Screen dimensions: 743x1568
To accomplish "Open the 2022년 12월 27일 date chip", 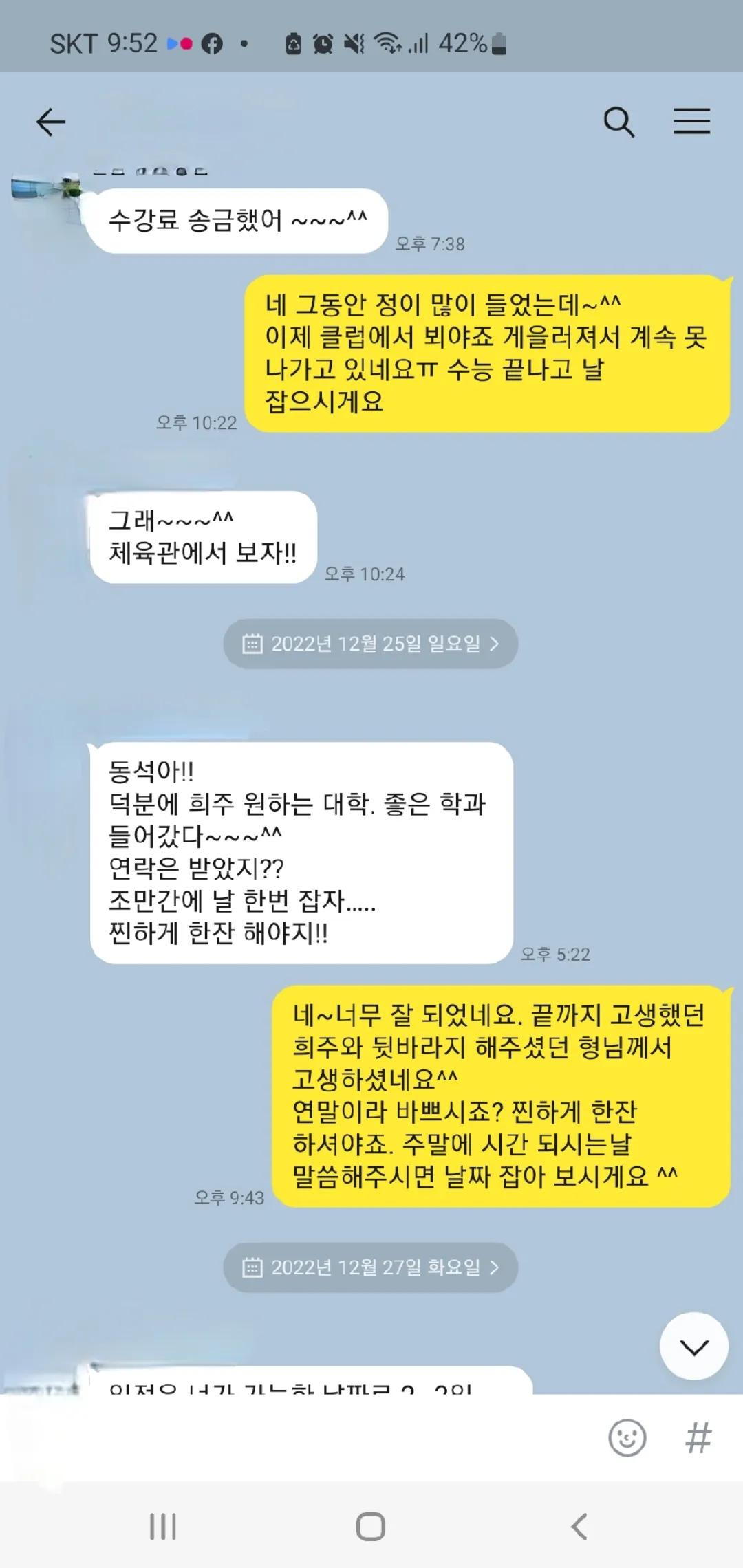I will 370,1267.
